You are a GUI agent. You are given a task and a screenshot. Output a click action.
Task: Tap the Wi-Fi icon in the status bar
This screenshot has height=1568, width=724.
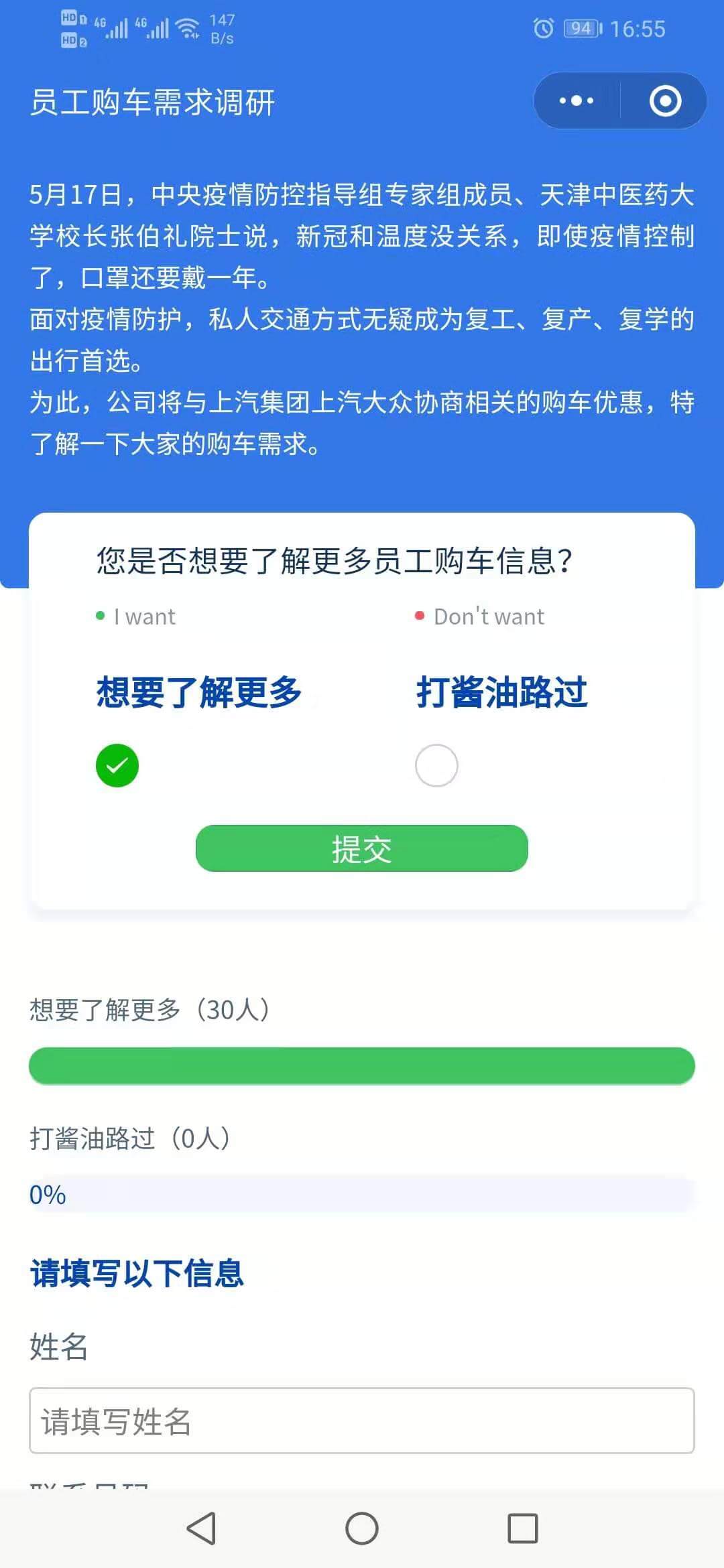(186, 27)
